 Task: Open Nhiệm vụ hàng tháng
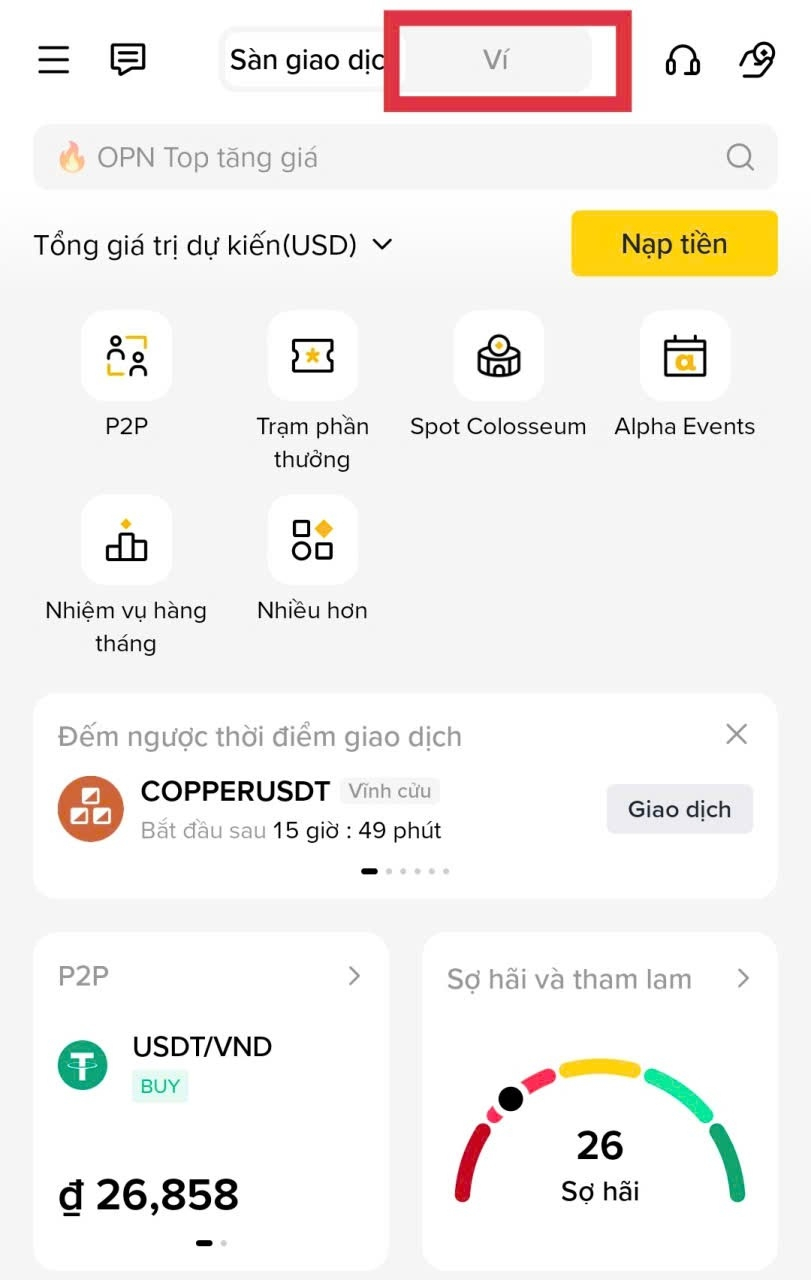coord(126,575)
